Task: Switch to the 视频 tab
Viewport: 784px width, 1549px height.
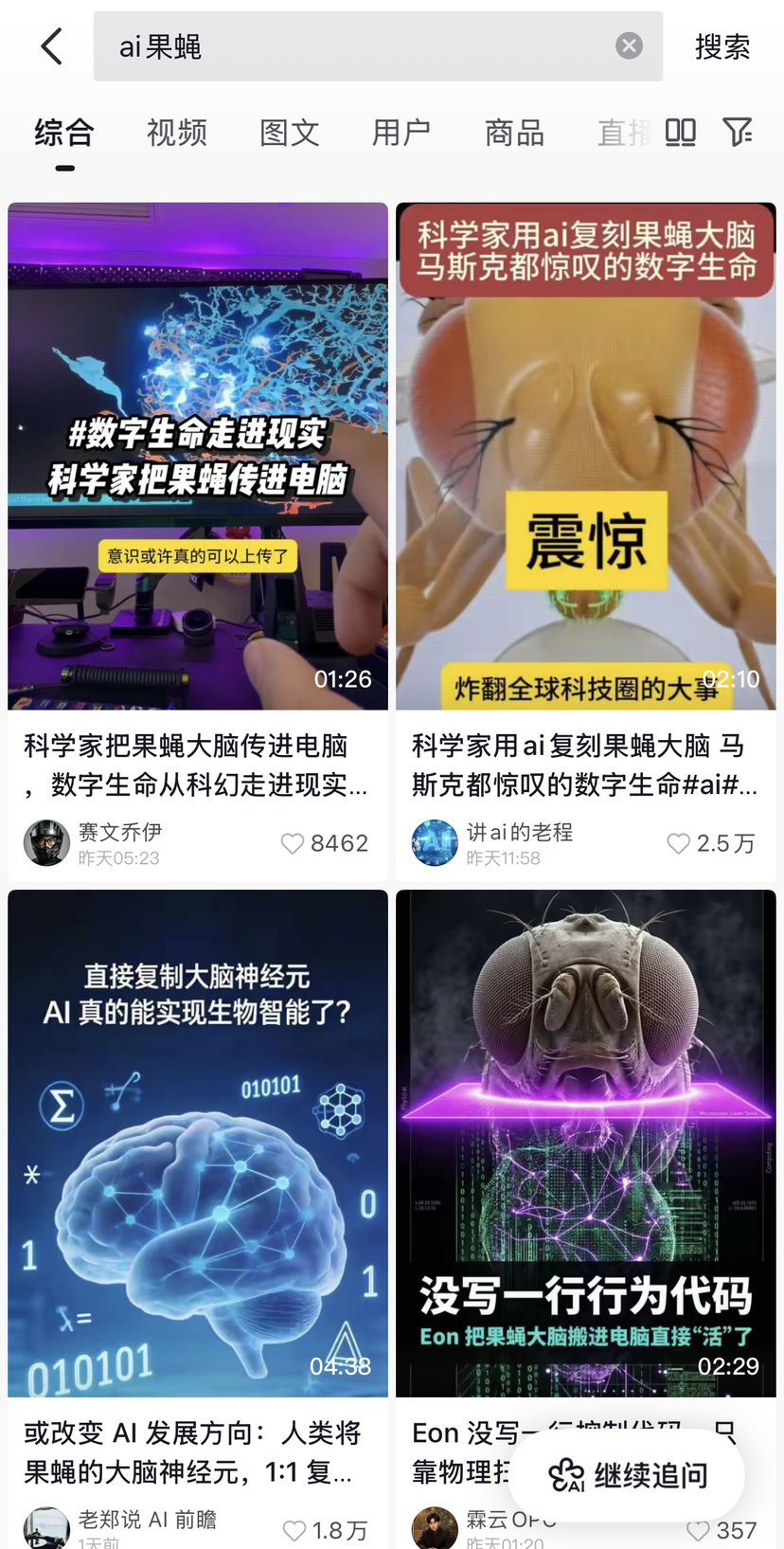Action: tap(177, 133)
